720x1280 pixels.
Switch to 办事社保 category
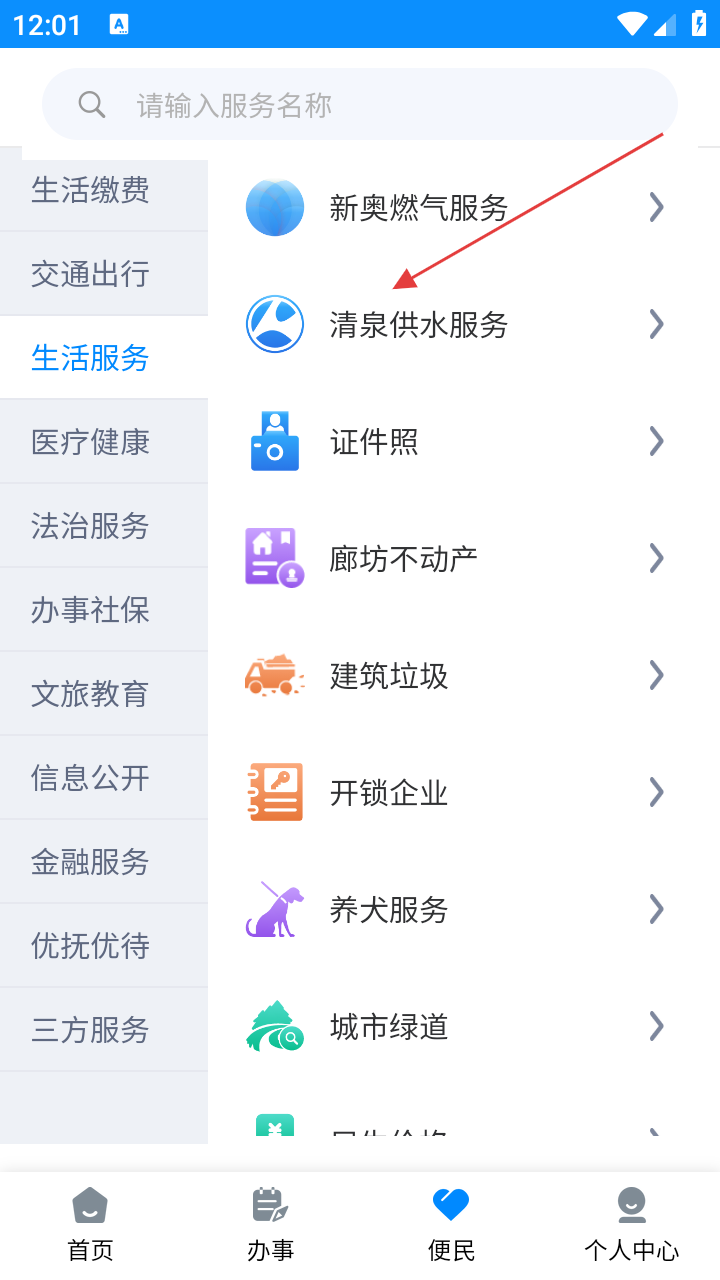coord(104,609)
